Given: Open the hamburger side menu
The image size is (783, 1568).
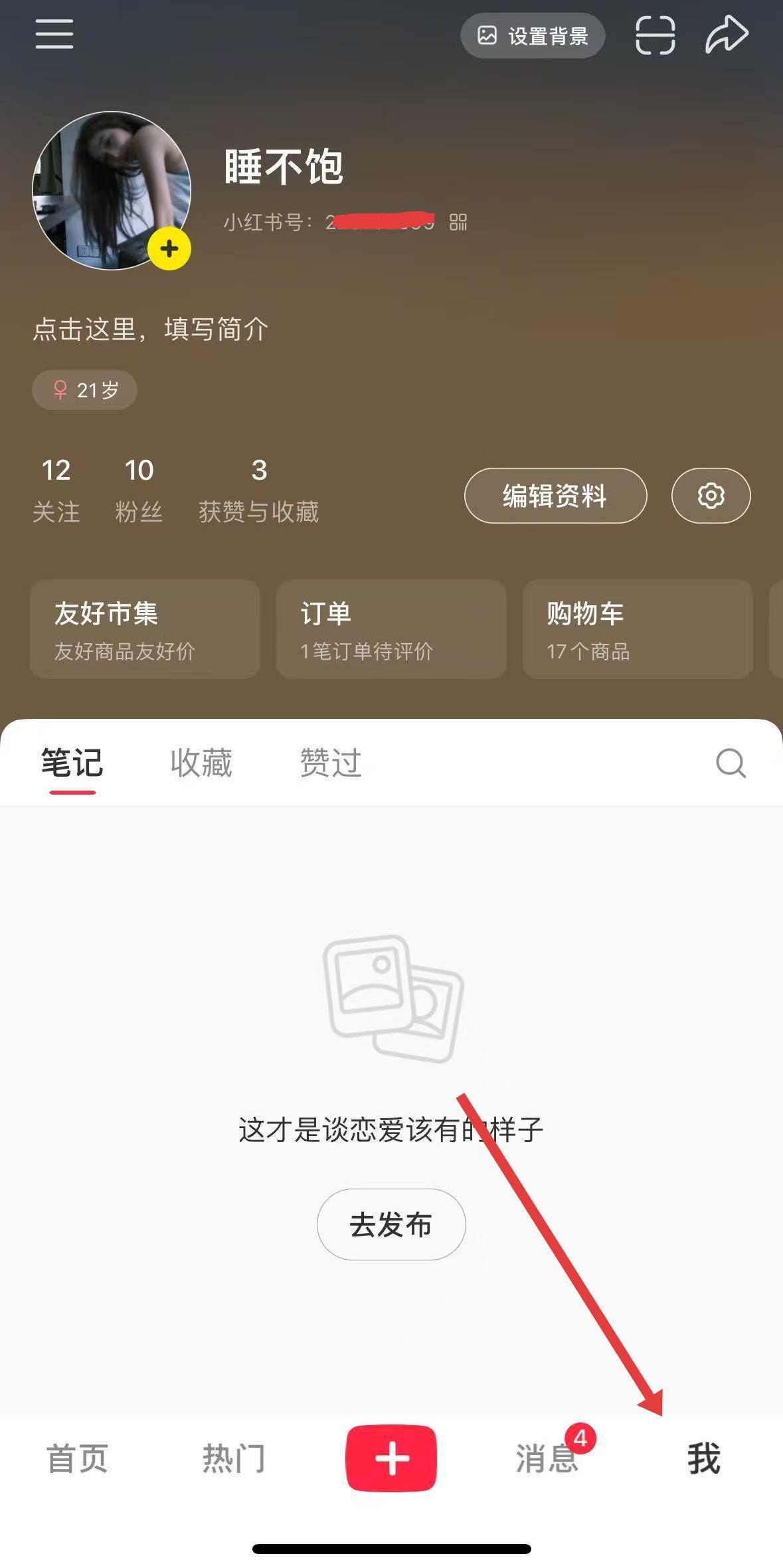Looking at the screenshot, I should click(54, 34).
